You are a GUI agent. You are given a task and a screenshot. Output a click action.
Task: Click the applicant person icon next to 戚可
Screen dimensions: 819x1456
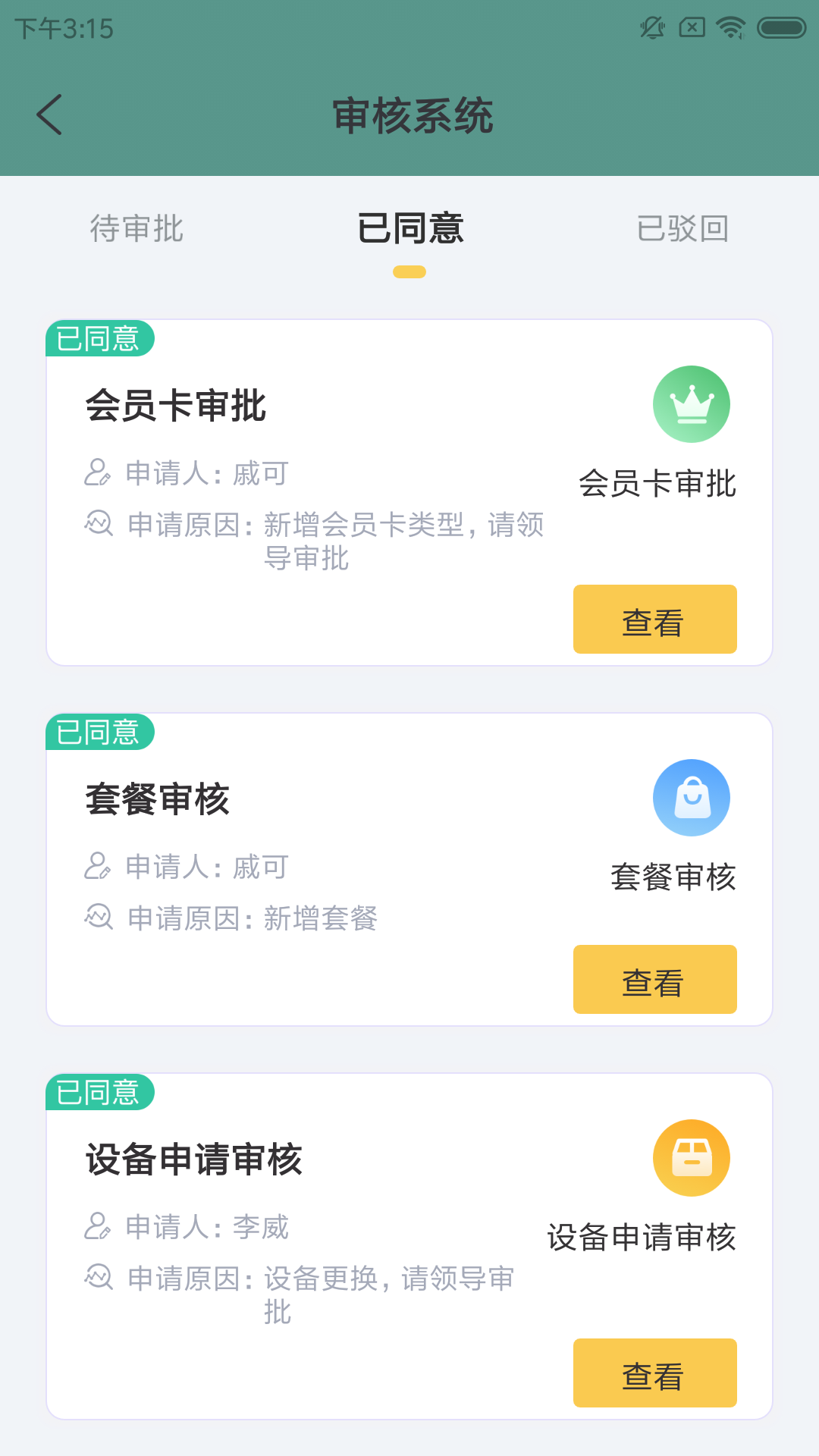coord(97,473)
